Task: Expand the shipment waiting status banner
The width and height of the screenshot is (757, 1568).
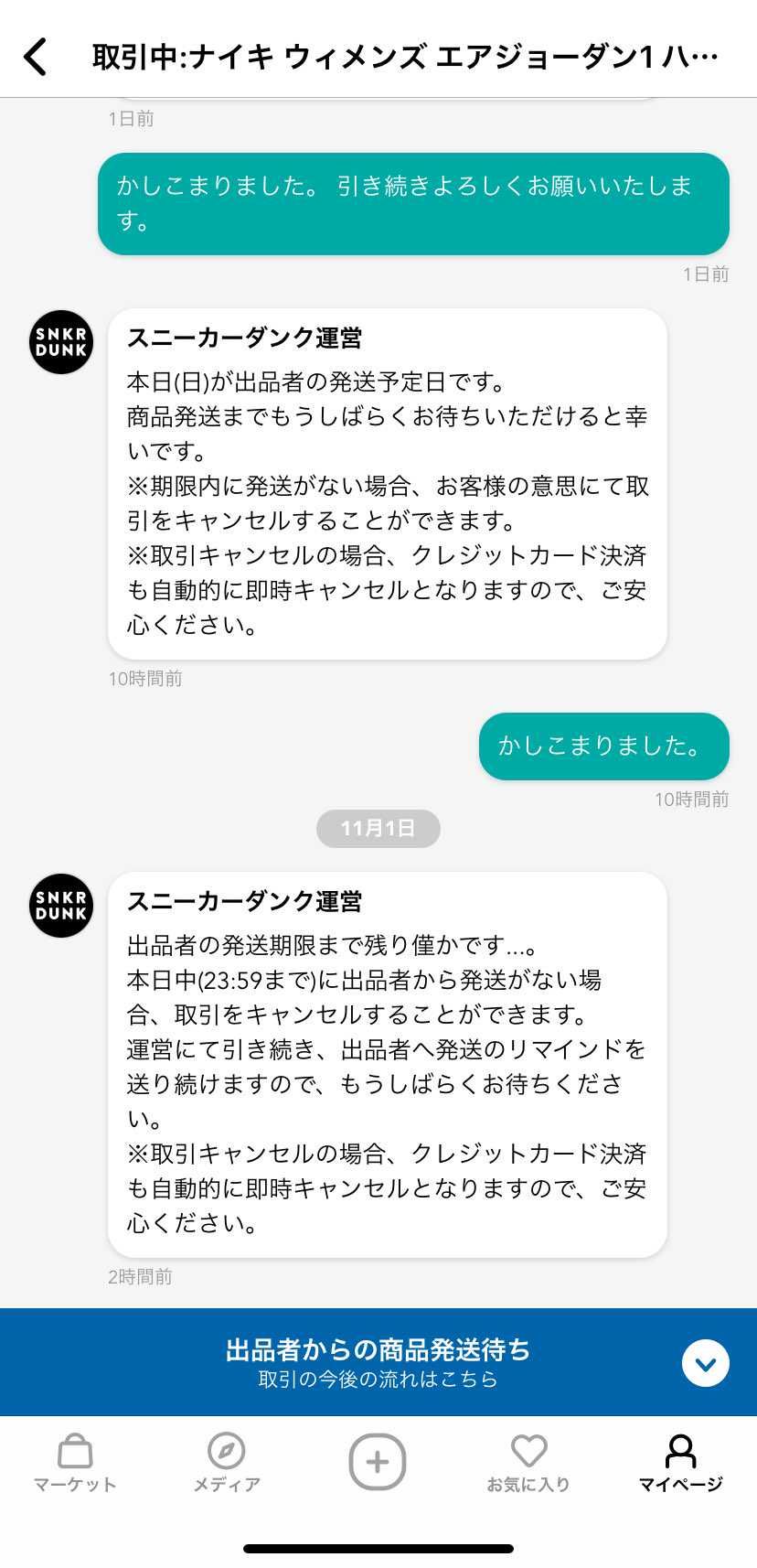Action: pyautogui.click(x=705, y=1363)
